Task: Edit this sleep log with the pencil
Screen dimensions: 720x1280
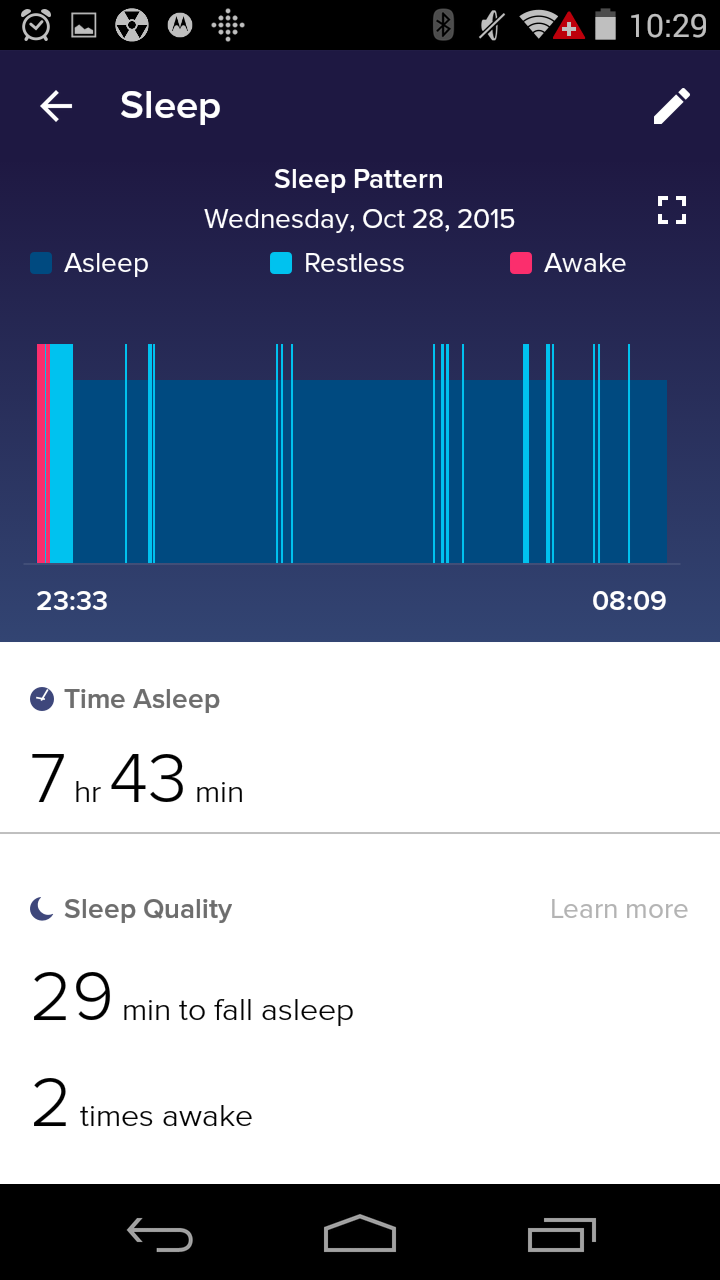Action: click(671, 106)
